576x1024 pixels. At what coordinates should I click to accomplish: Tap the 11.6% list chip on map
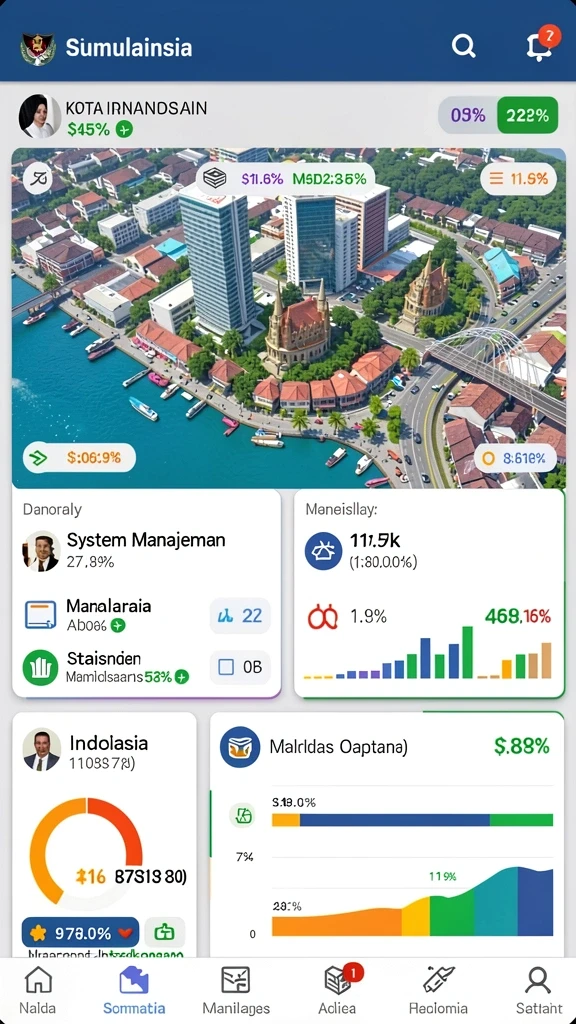[519, 178]
